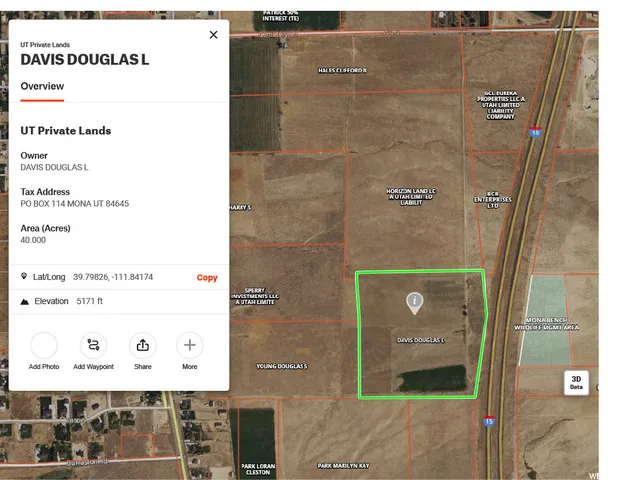Tap the info pin on the highlighted parcel
Image resolution: width=621 pixels, height=480 pixels.
[414, 301]
